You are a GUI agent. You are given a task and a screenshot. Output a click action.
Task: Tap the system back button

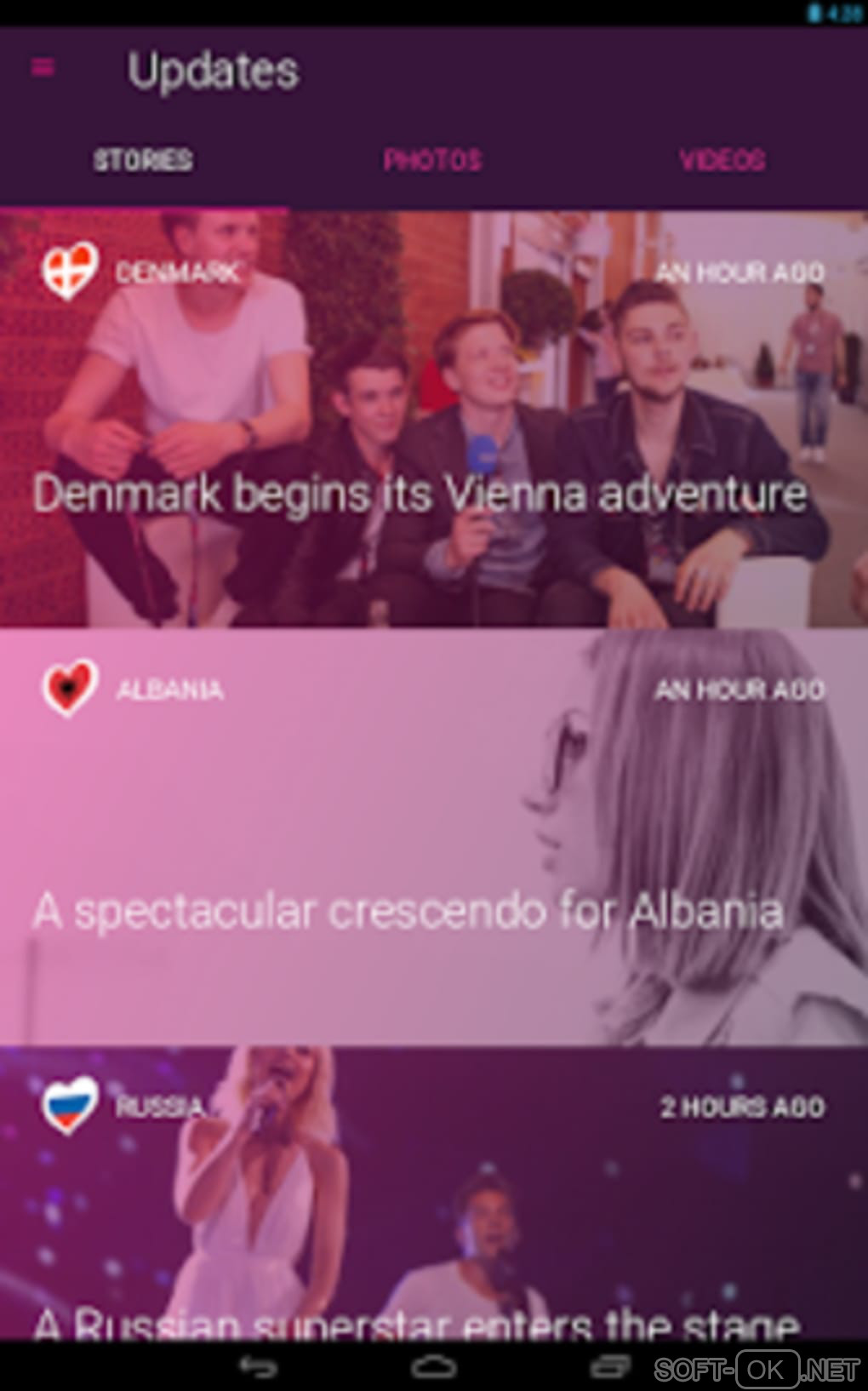point(258,1368)
